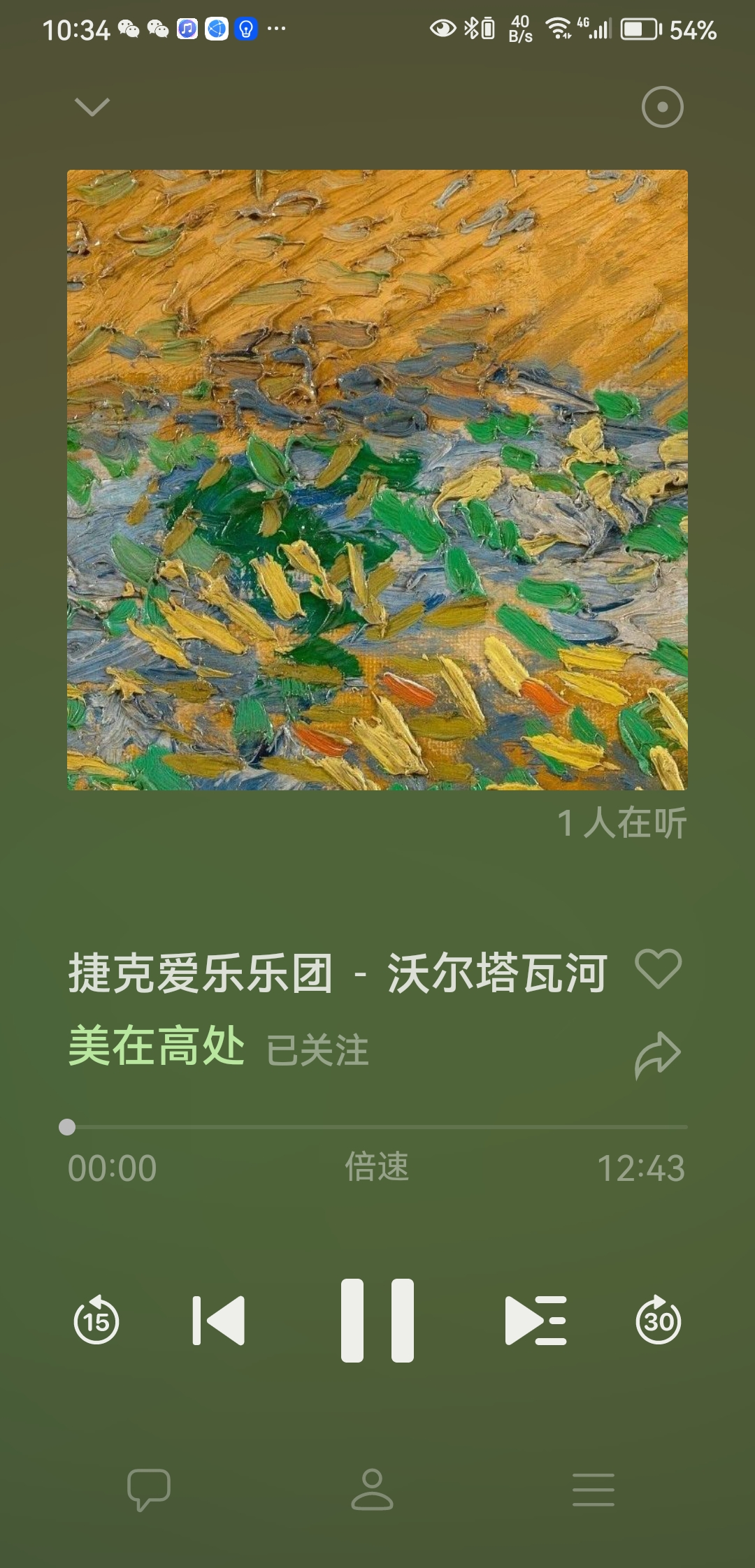The image size is (755, 1568).
Task: Like the track with the heart icon
Action: click(x=658, y=968)
